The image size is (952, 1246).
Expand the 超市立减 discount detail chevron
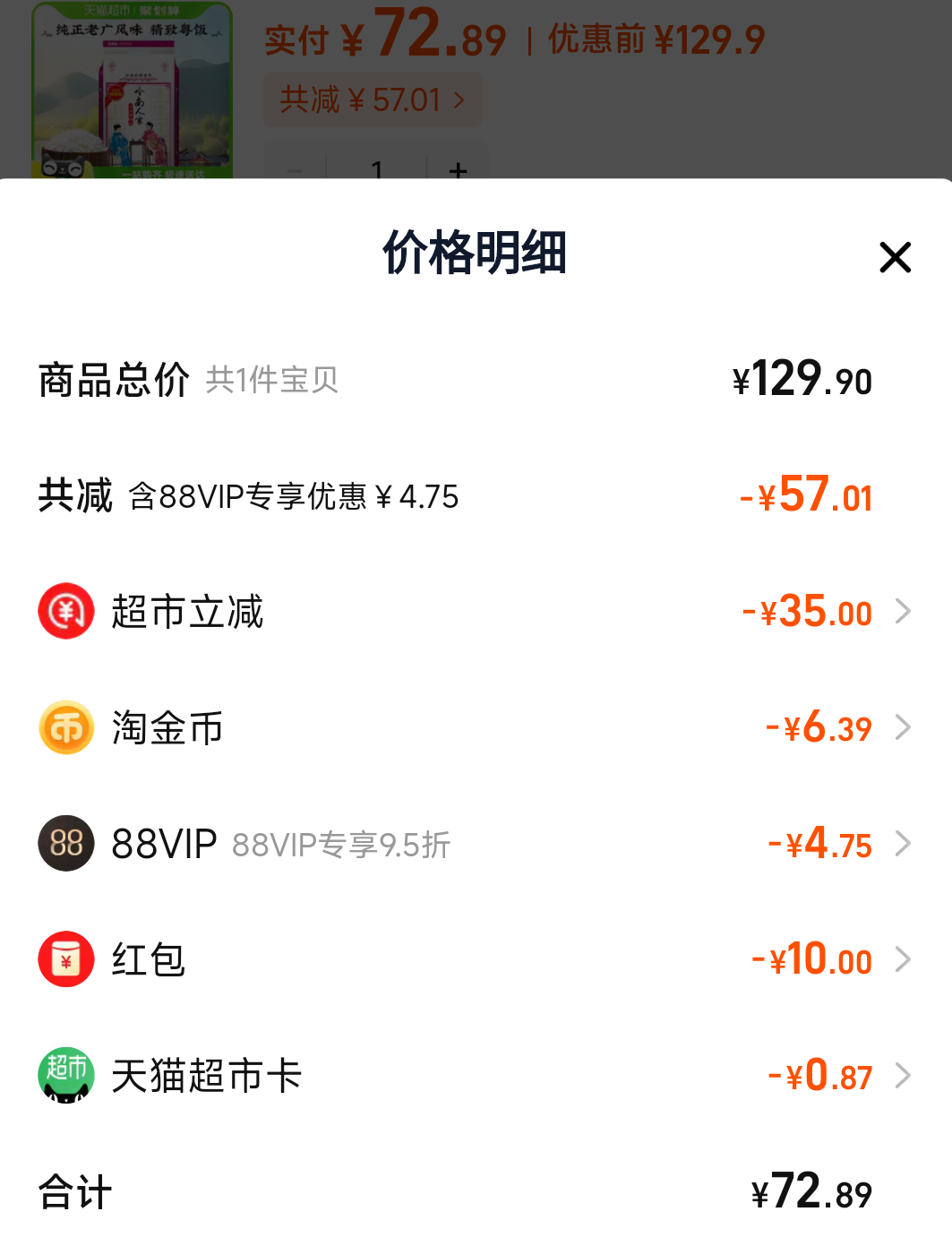click(905, 611)
